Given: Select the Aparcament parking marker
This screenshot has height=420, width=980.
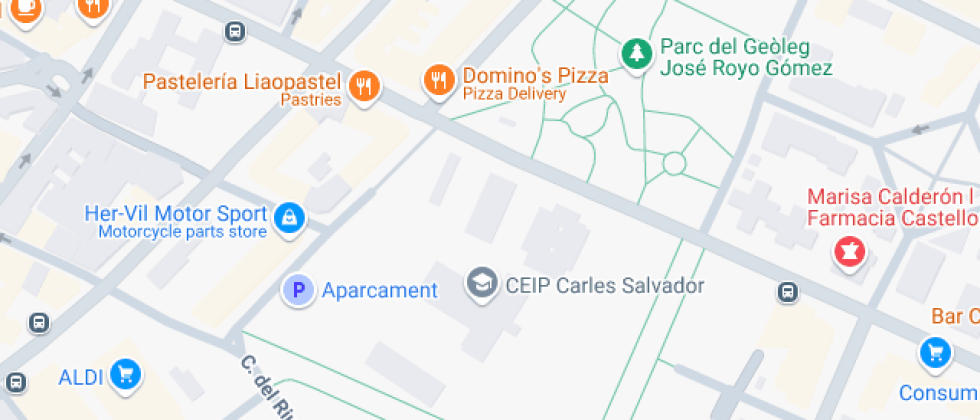Looking at the screenshot, I should (x=297, y=291).
